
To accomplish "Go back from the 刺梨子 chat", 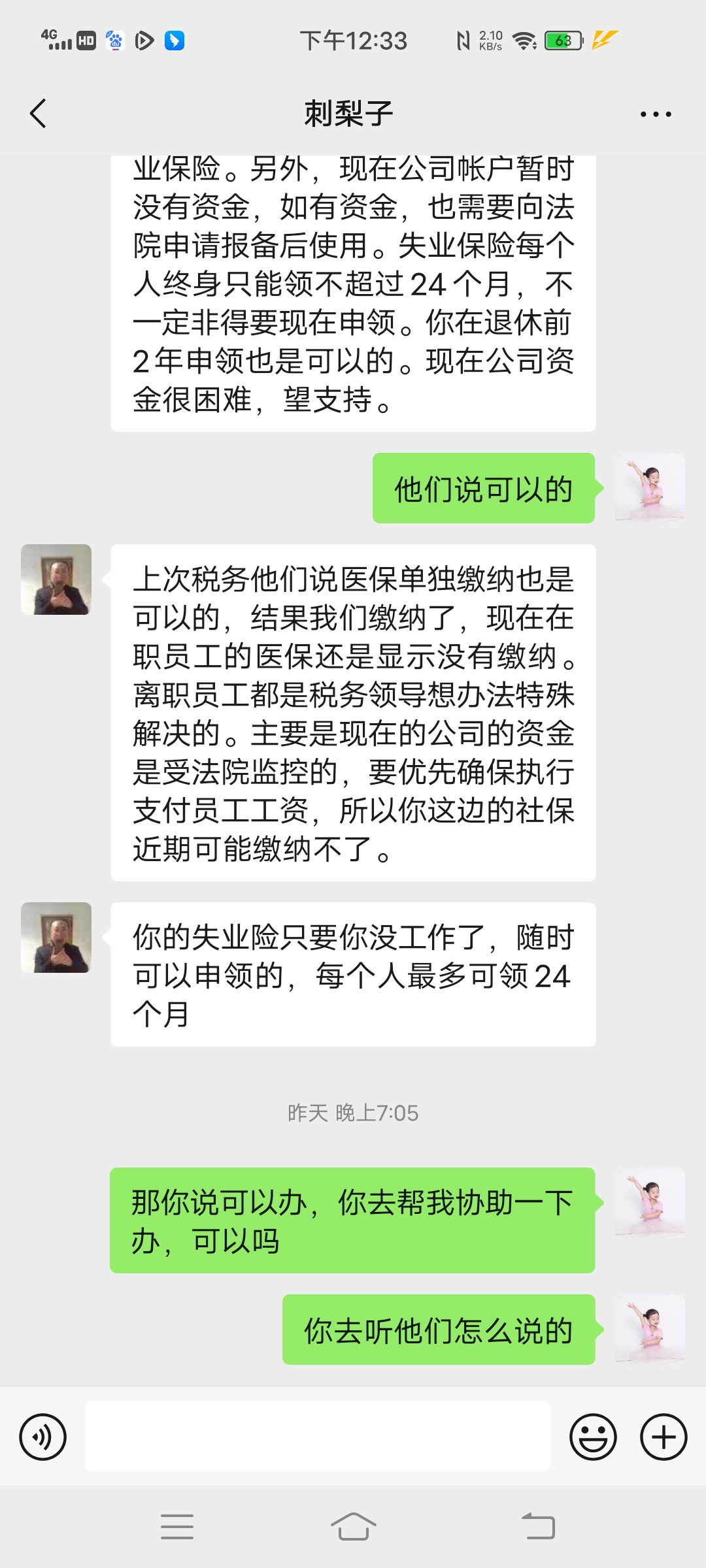I will [39, 114].
